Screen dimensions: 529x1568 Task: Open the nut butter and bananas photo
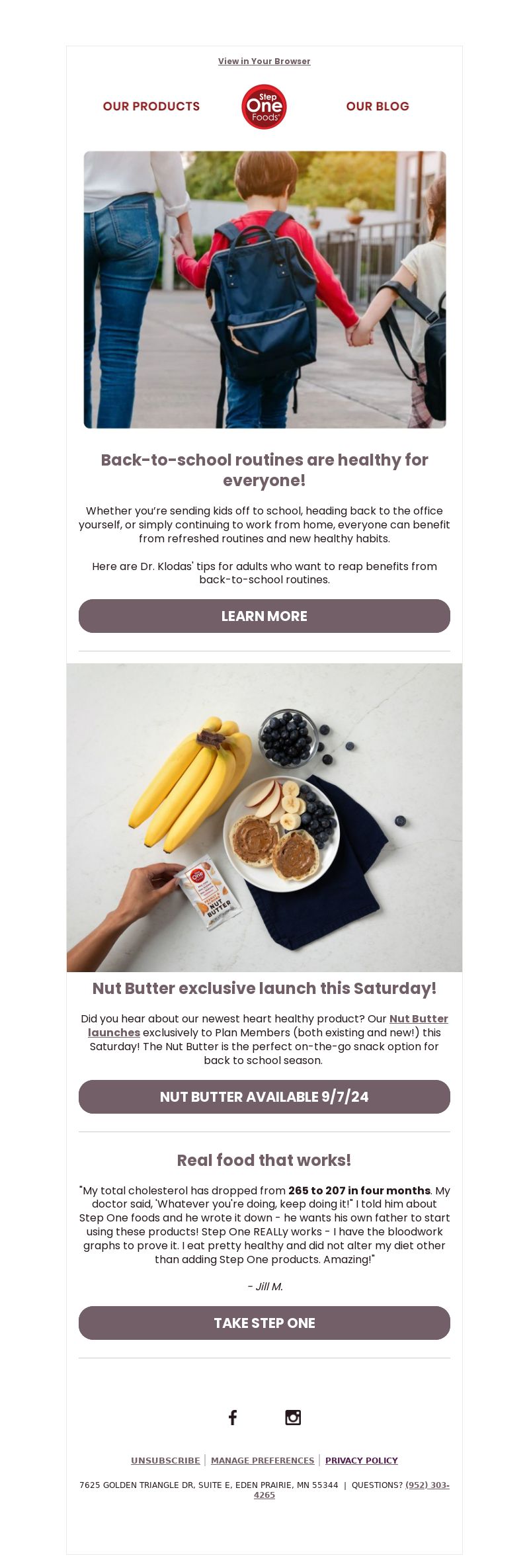coord(264,817)
